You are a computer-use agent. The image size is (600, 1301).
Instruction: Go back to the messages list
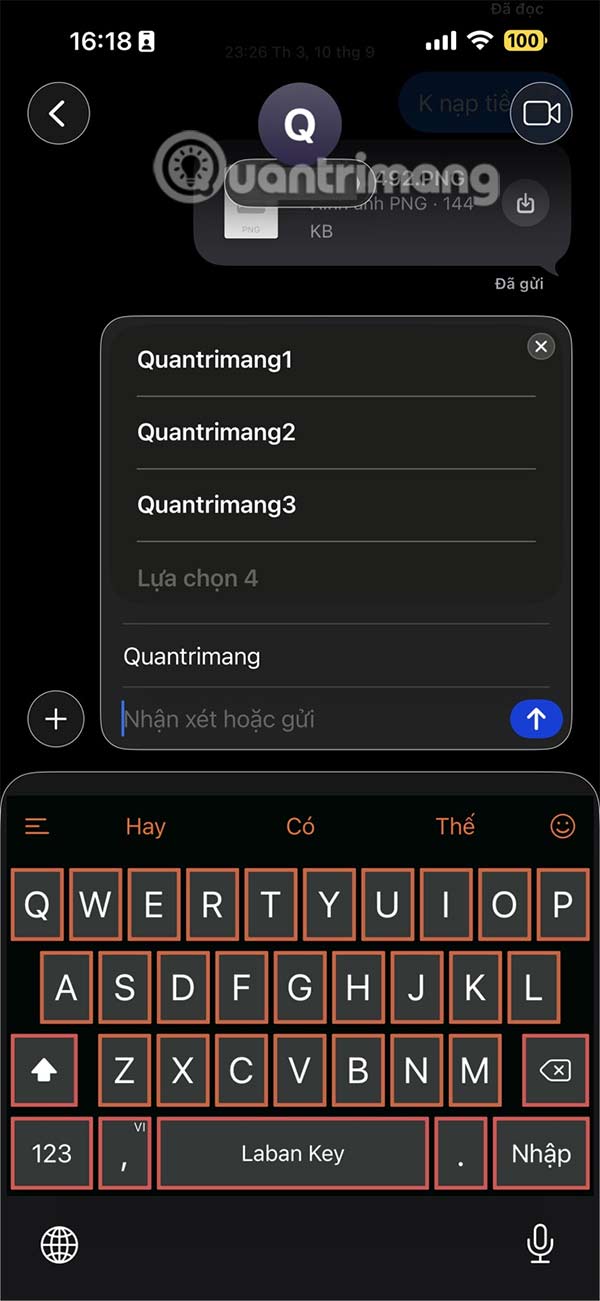(58, 114)
